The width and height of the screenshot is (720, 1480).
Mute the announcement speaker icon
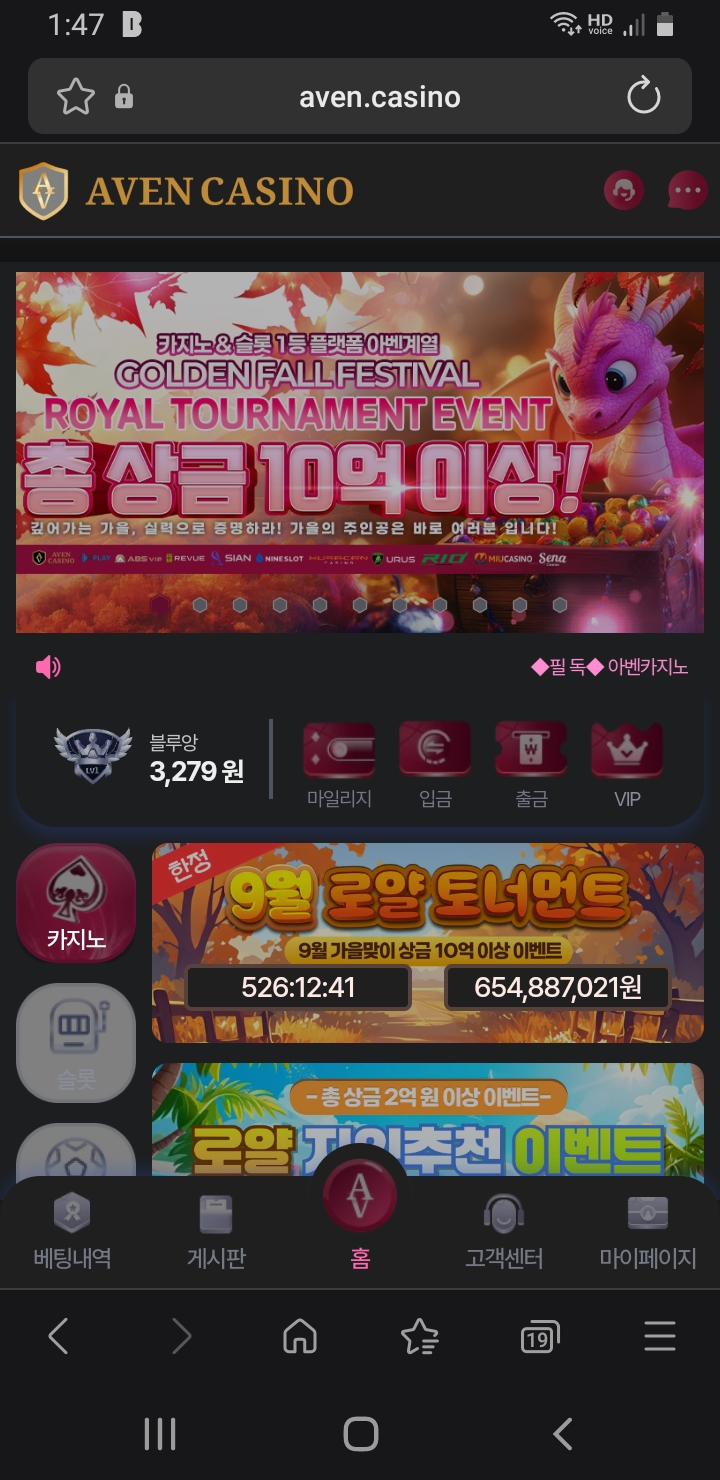tap(48, 667)
